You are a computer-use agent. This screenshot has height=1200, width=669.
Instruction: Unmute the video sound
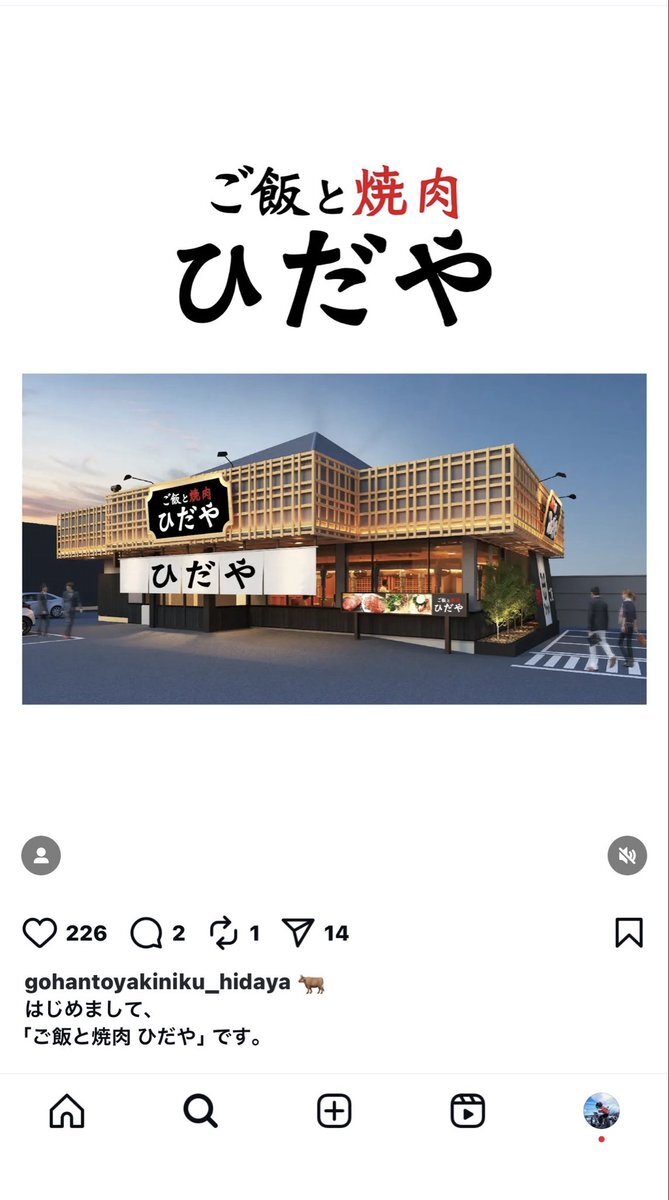627,856
